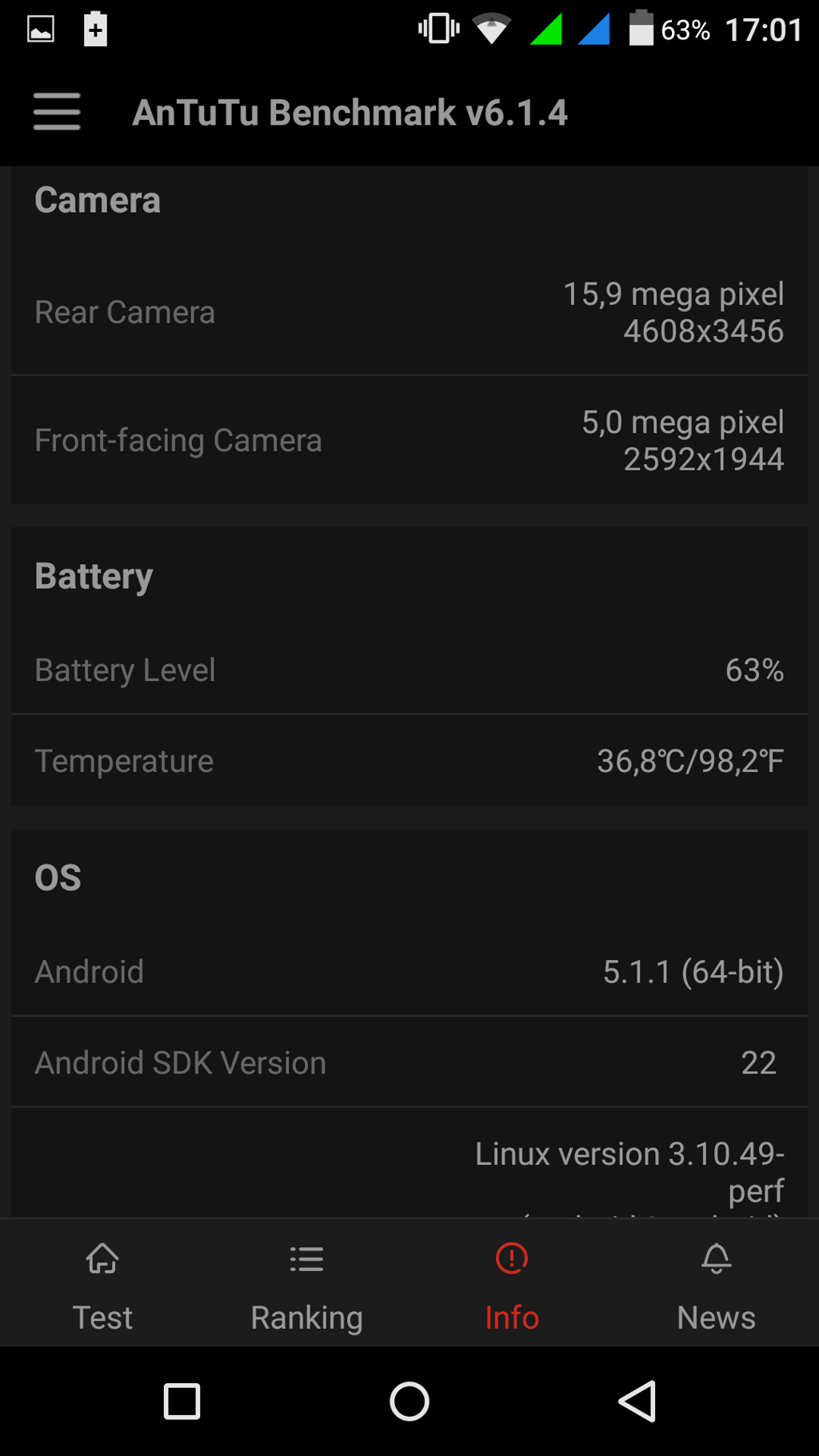The width and height of the screenshot is (819, 1456).
Task: Open the Ranking tab
Action: (x=306, y=1283)
